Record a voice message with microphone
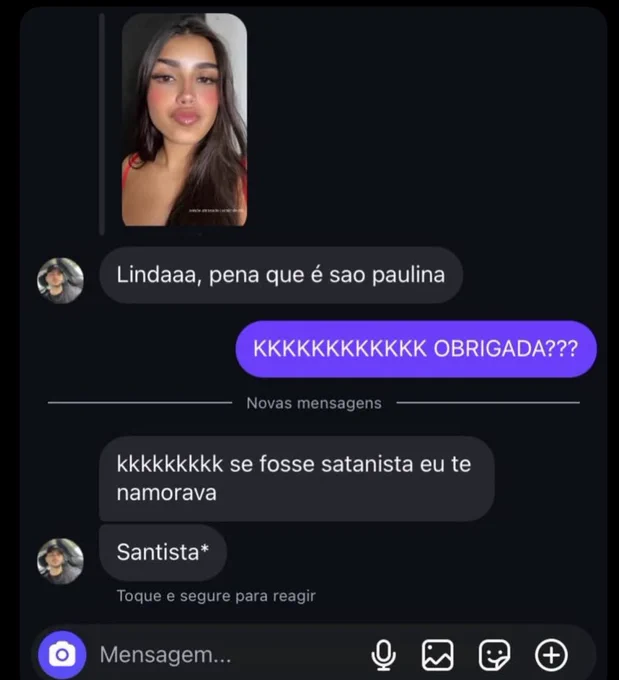 coord(383,655)
